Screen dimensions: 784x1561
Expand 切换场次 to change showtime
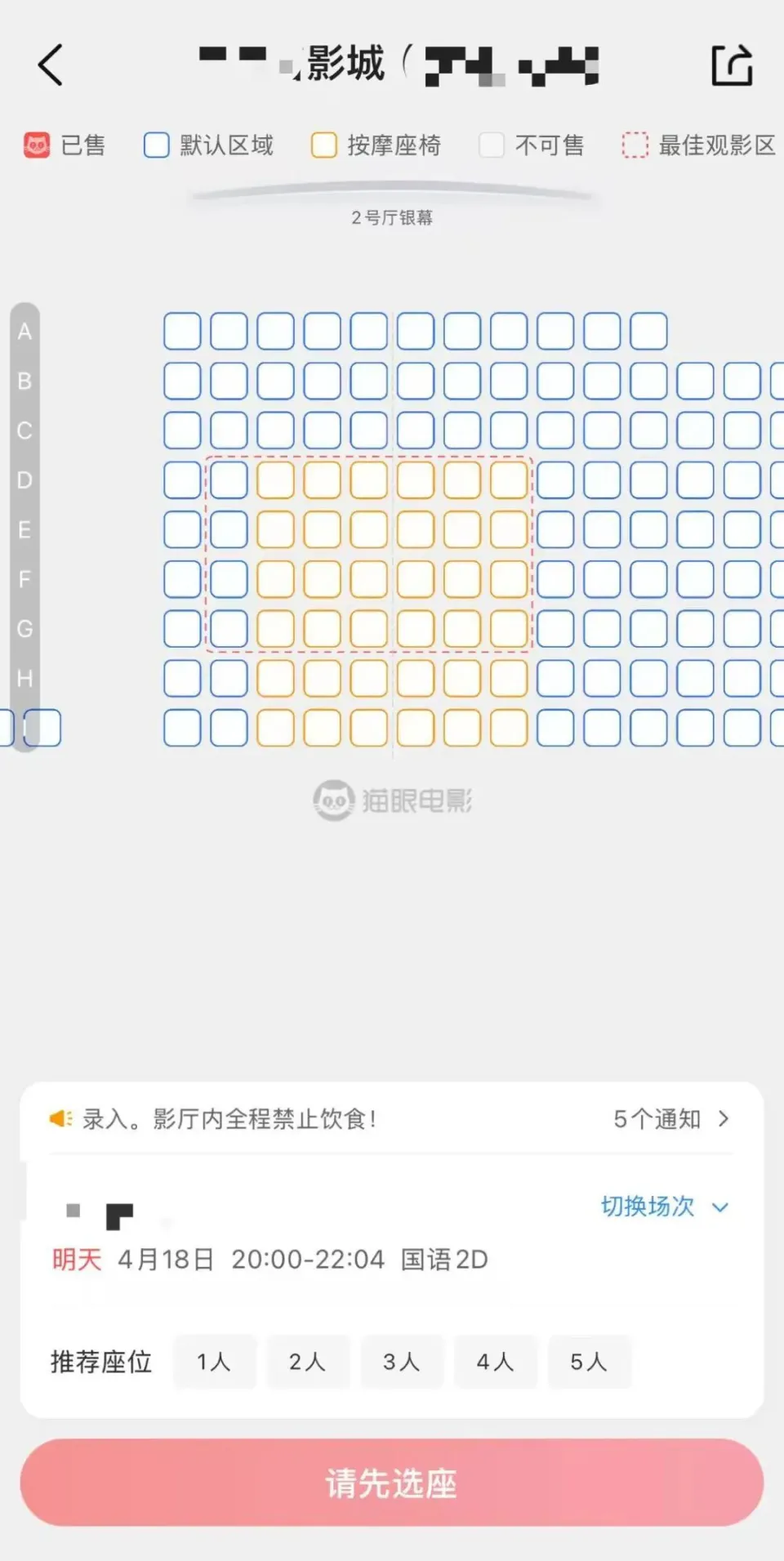pyautogui.click(x=664, y=1206)
